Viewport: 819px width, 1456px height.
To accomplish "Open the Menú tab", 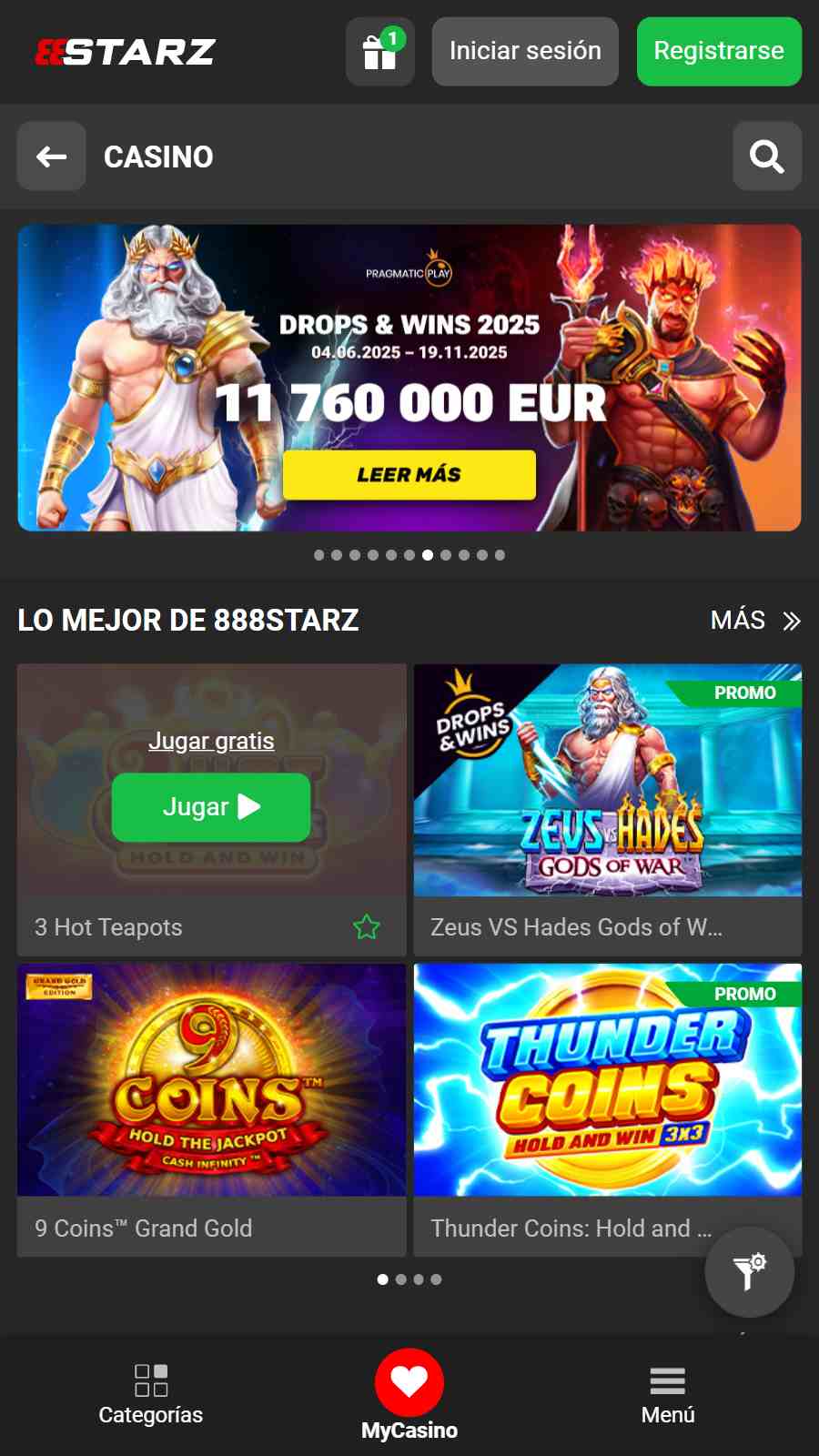I will coord(668,1395).
